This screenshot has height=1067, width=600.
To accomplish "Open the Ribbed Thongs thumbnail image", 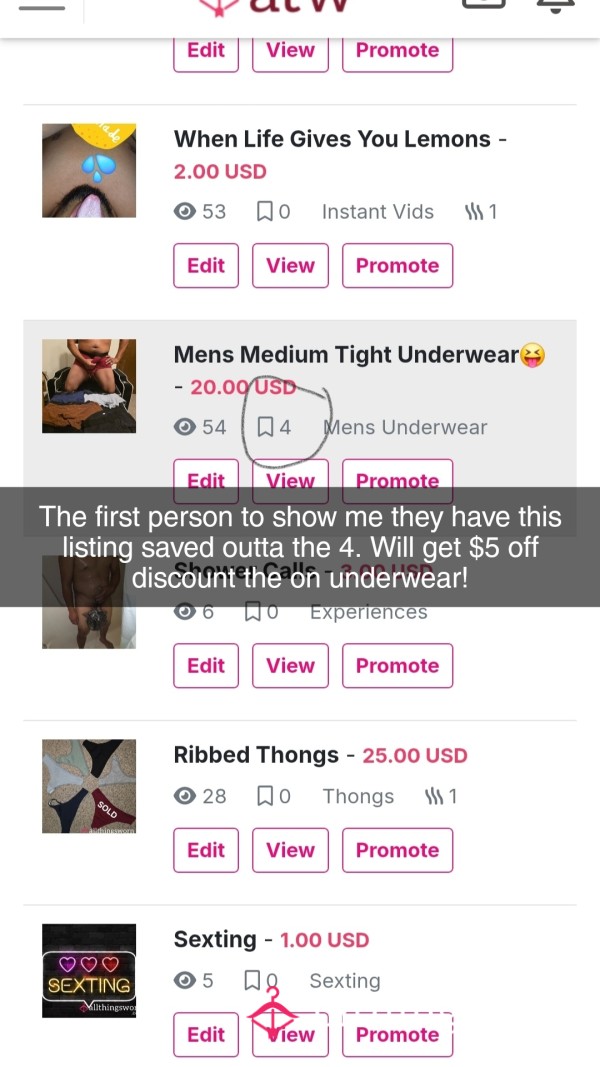I will pyautogui.click(x=89, y=786).
